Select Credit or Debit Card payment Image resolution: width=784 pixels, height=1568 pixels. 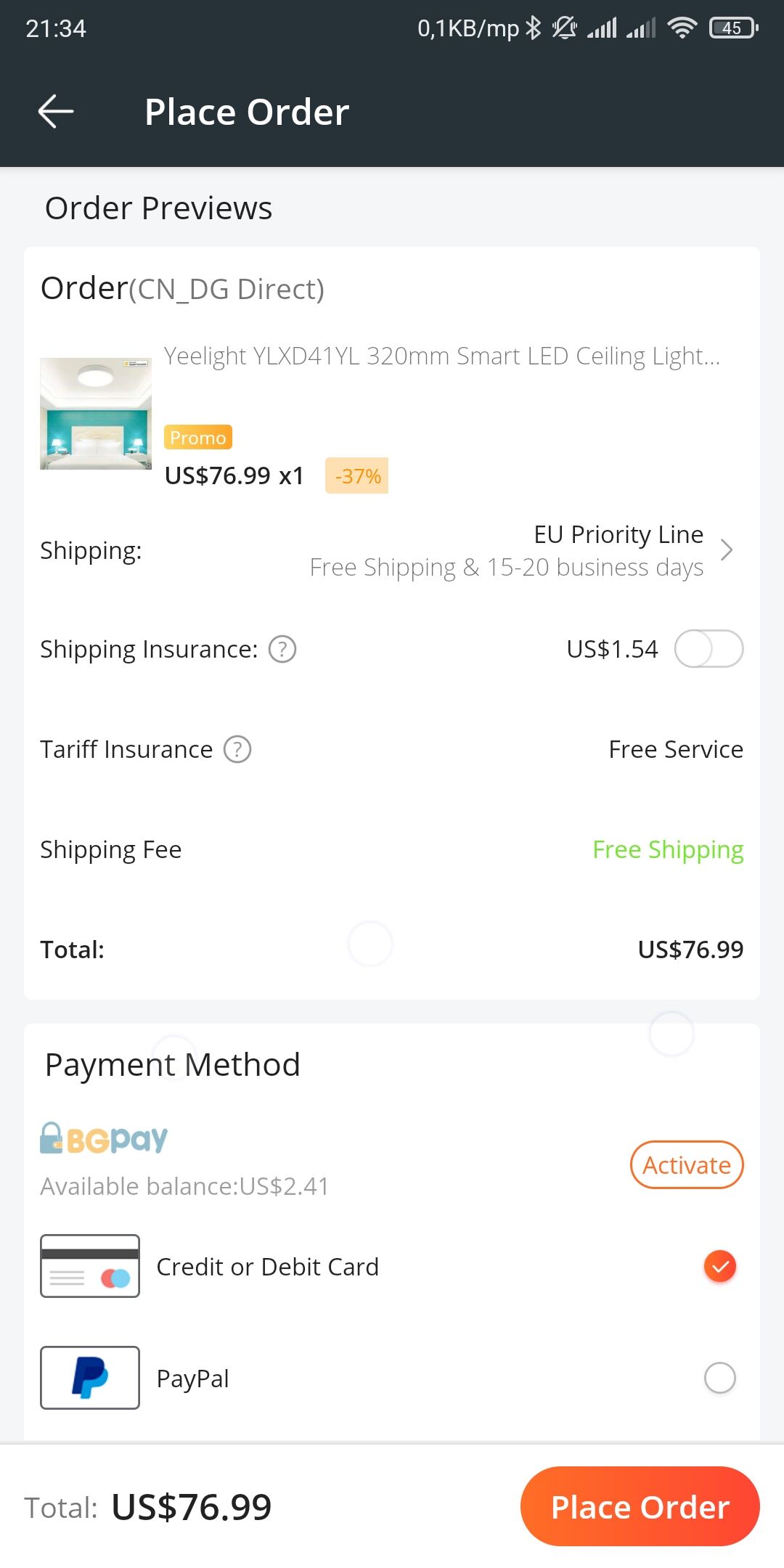pos(392,1266)
